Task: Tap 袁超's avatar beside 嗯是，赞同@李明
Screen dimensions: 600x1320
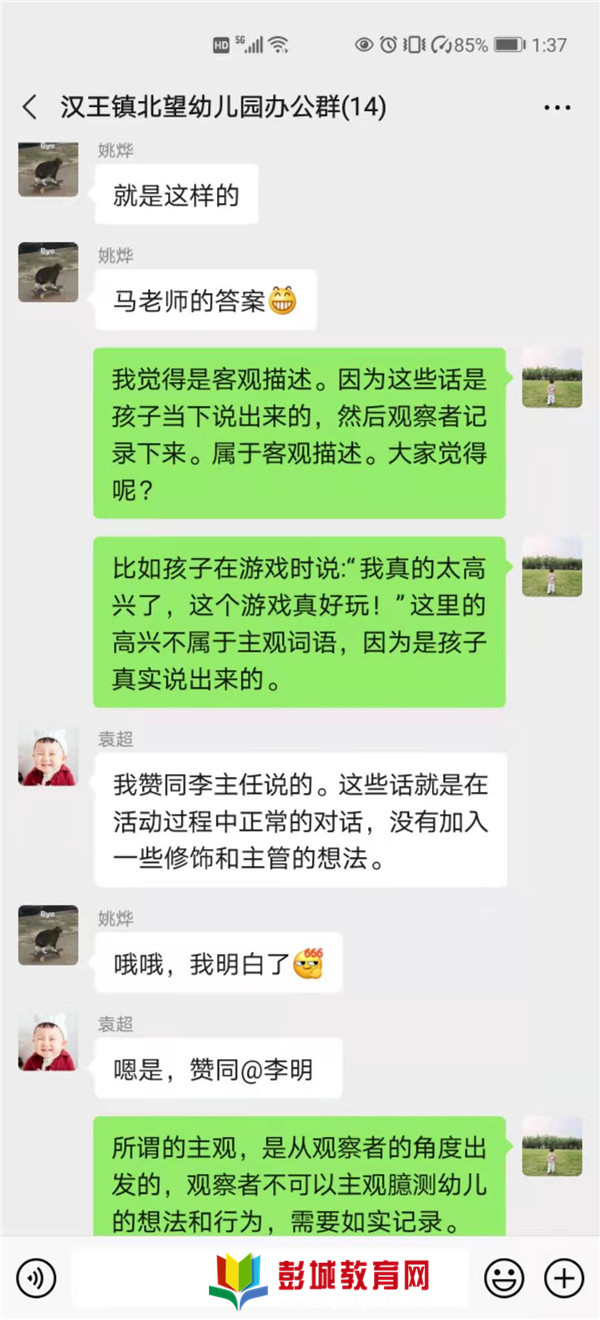Action: point(48,1041)
